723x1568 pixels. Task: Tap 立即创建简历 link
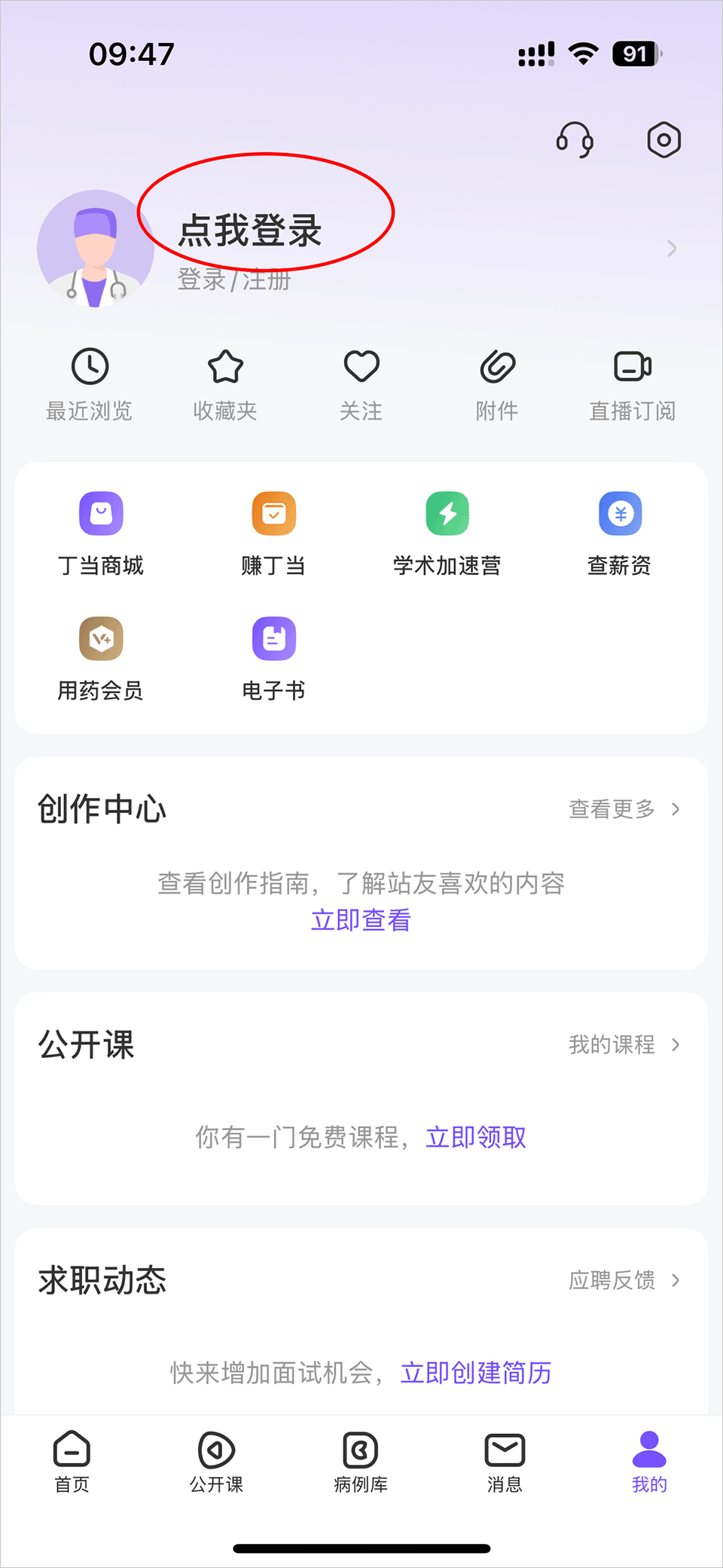[x=476, y=1373]
